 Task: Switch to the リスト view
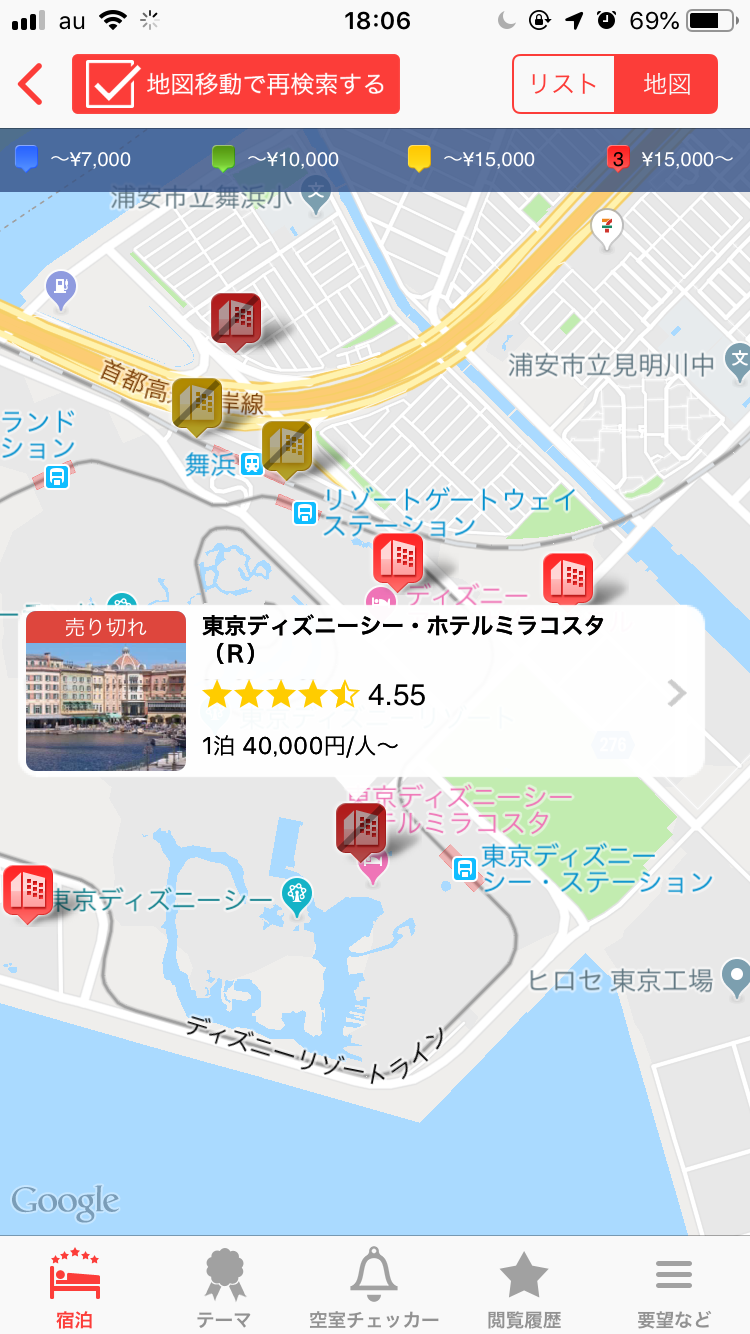[564, 84]
